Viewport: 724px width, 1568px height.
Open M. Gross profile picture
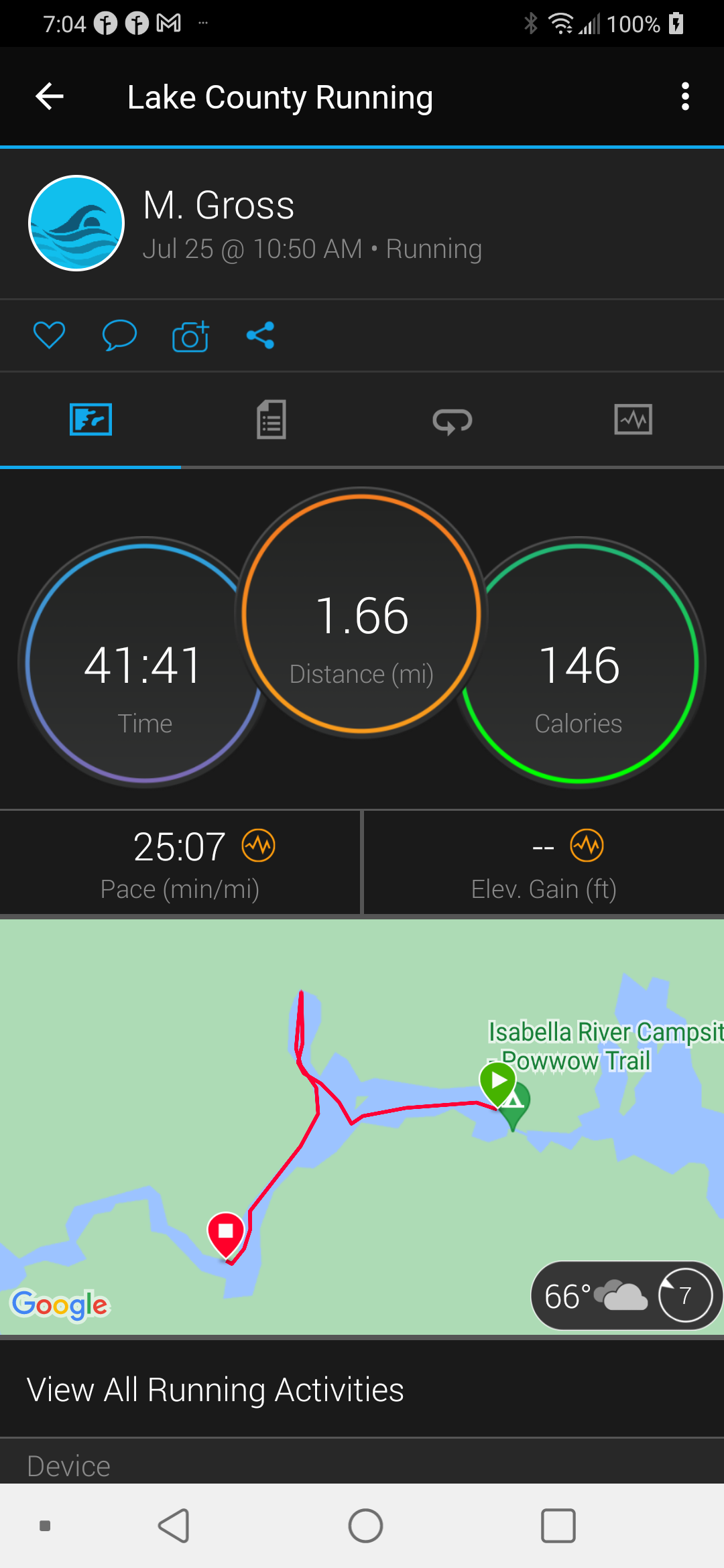click(76, 223)
